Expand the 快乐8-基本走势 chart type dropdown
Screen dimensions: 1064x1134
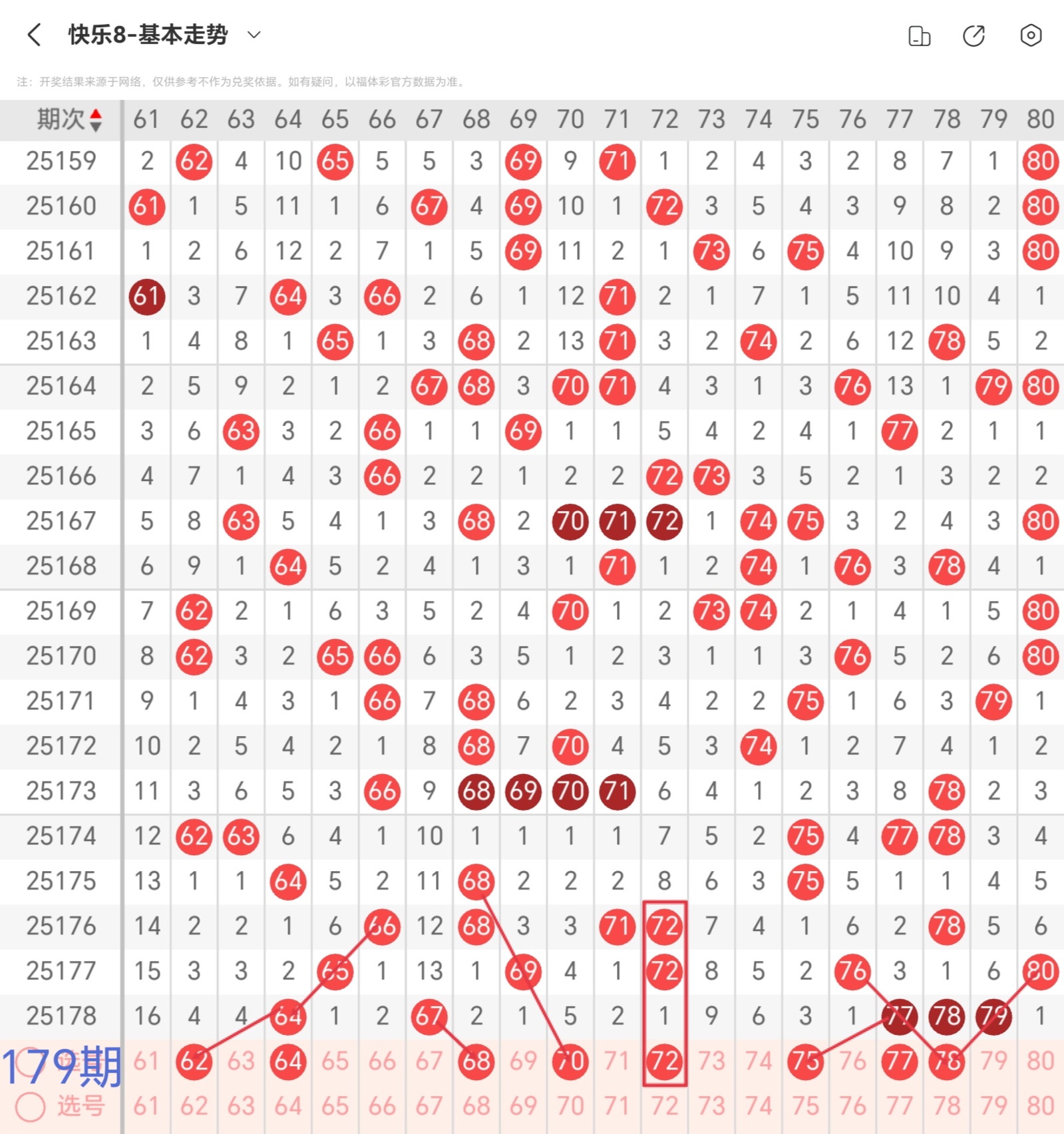(x=254, y=35)
